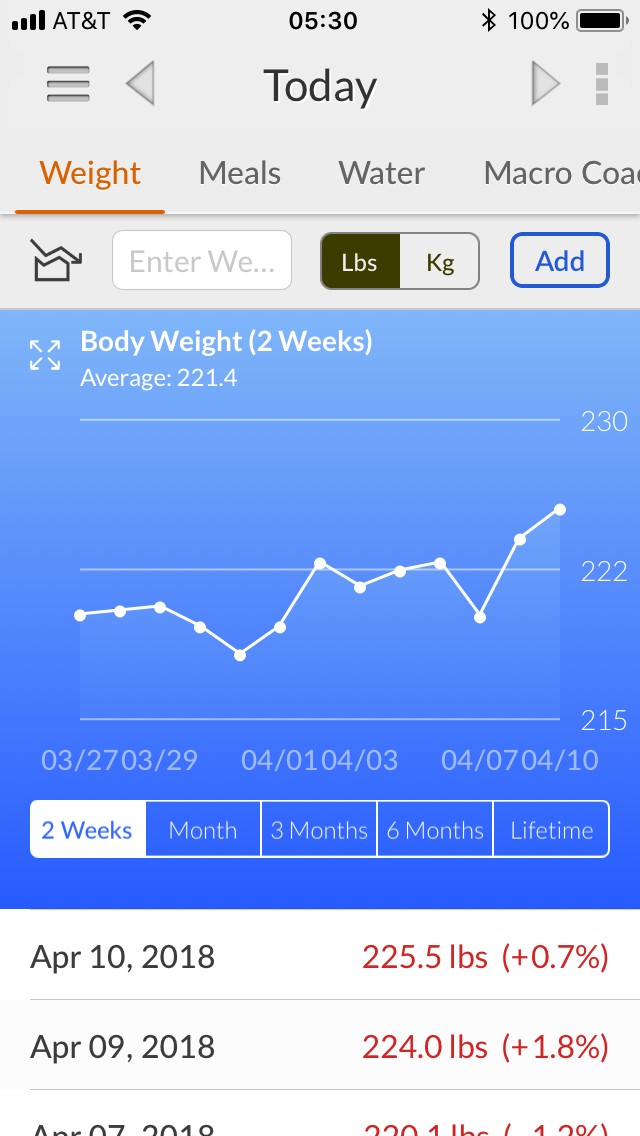Switch to the Meals tab
Screen dimensions: 640x1136
[x=240, y=173]
